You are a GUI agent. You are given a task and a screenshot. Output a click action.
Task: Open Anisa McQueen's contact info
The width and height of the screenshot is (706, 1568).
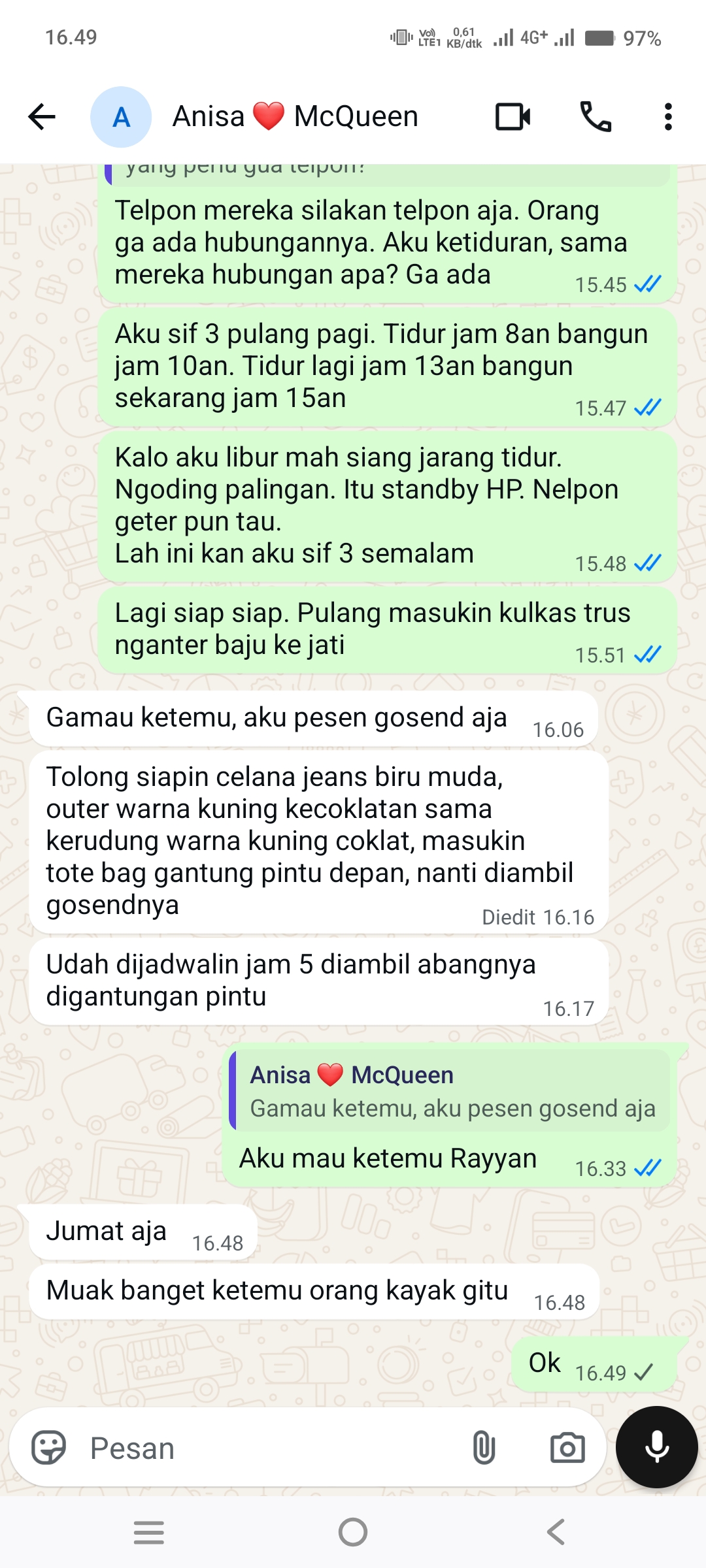295,117
